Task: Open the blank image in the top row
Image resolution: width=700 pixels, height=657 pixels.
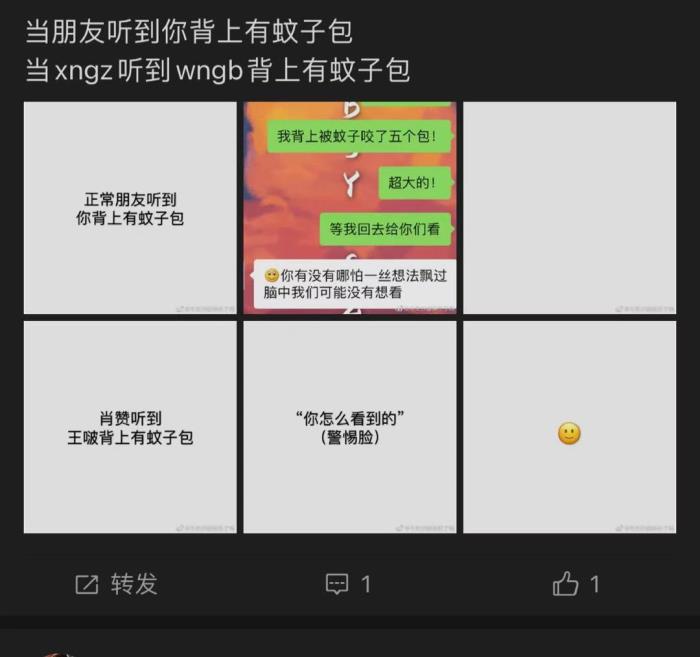Action: pyautogui.click(x=569, y=208)
